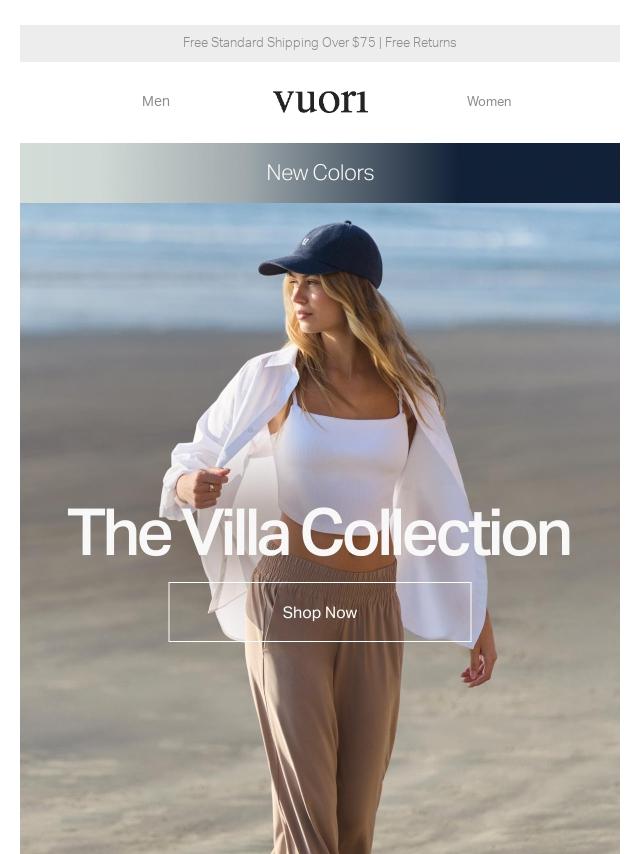The height and width of the screenshot is (854, 640).
Task: Tap the Shop Now button
Action: tap(320, 612)
